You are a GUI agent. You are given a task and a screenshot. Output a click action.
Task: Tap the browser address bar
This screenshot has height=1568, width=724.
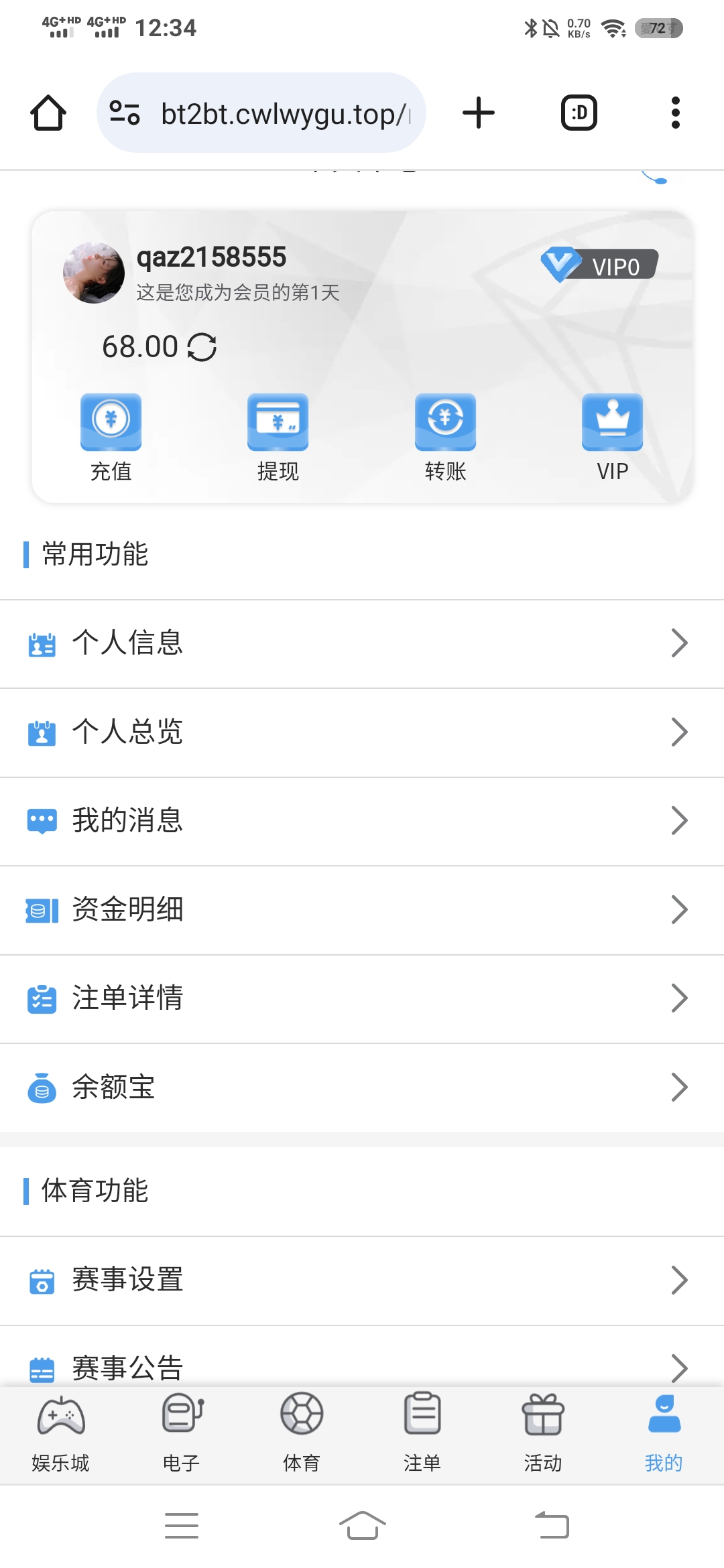tap(282, 113)
